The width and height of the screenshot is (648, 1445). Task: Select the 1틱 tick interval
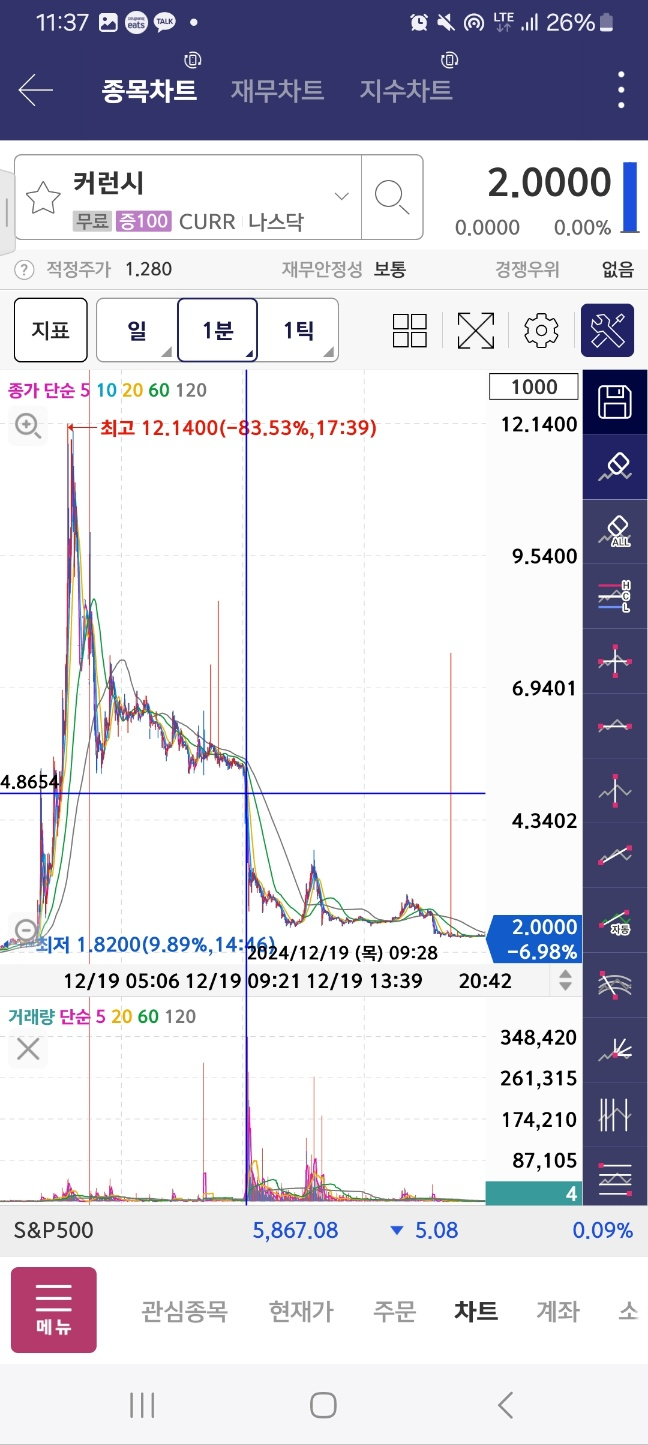click(298, 330)
